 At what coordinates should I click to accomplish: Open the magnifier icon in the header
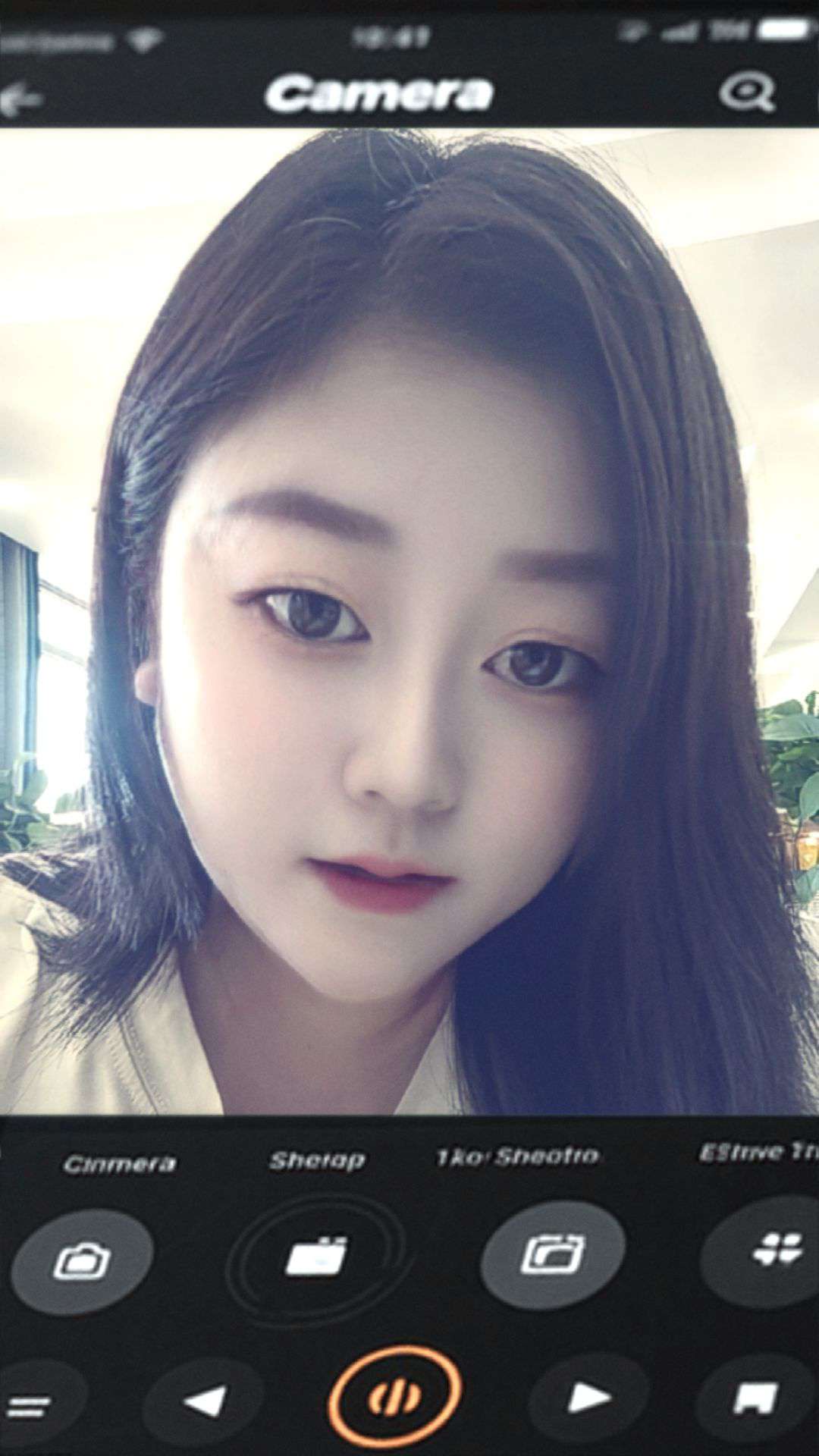[746, 94]
